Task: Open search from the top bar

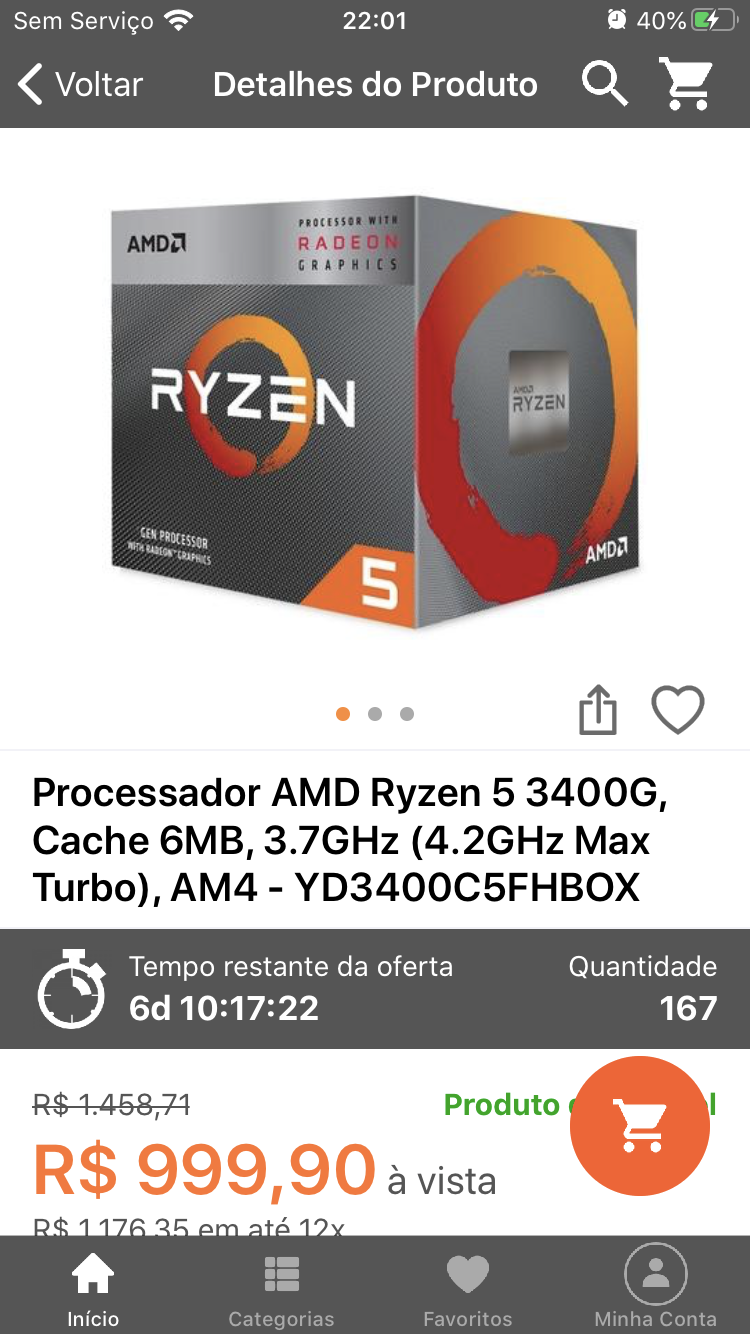Action: pos(605,84)
